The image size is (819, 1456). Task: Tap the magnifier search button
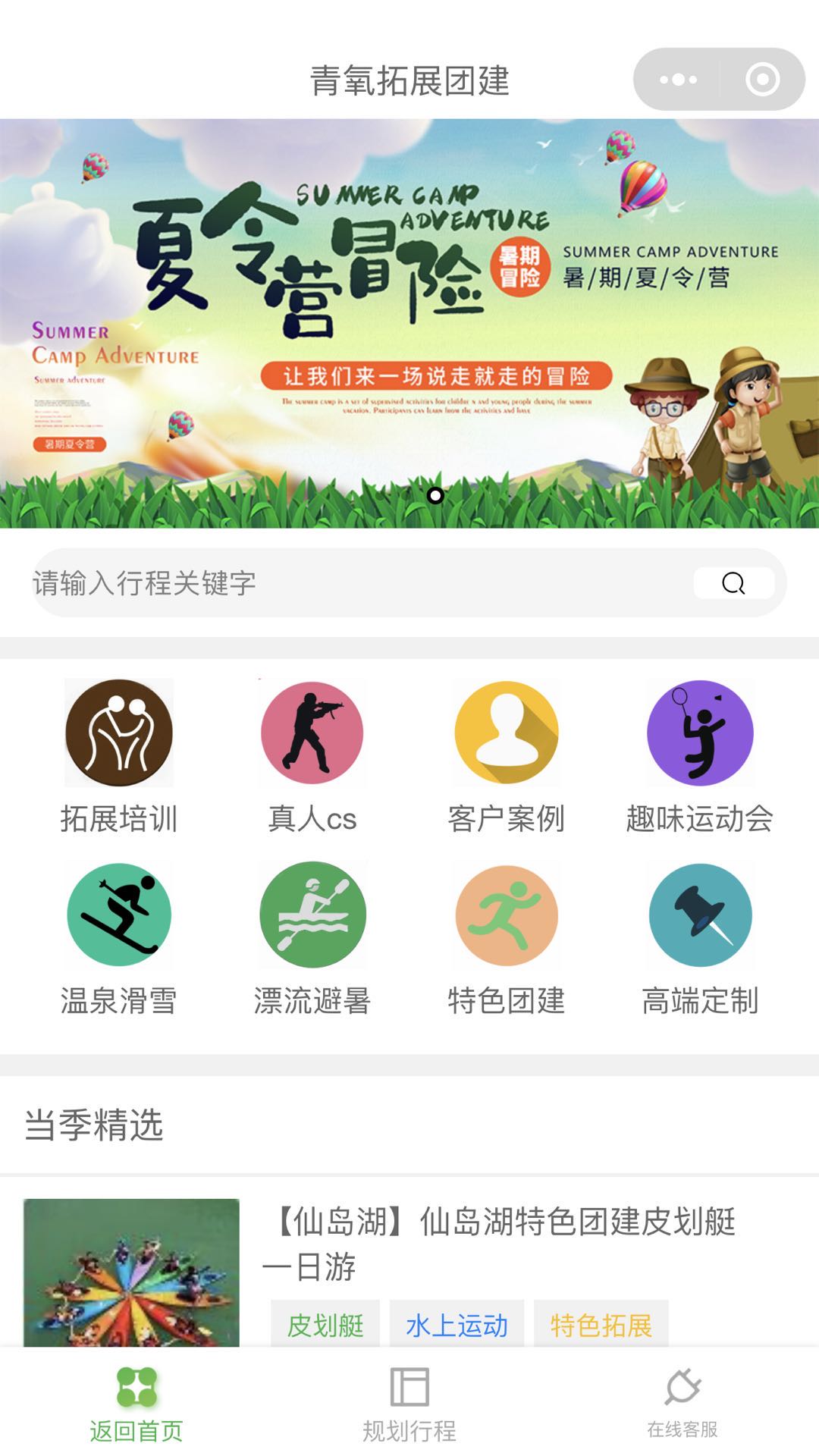pyautogui.click(x=733, y=583)
